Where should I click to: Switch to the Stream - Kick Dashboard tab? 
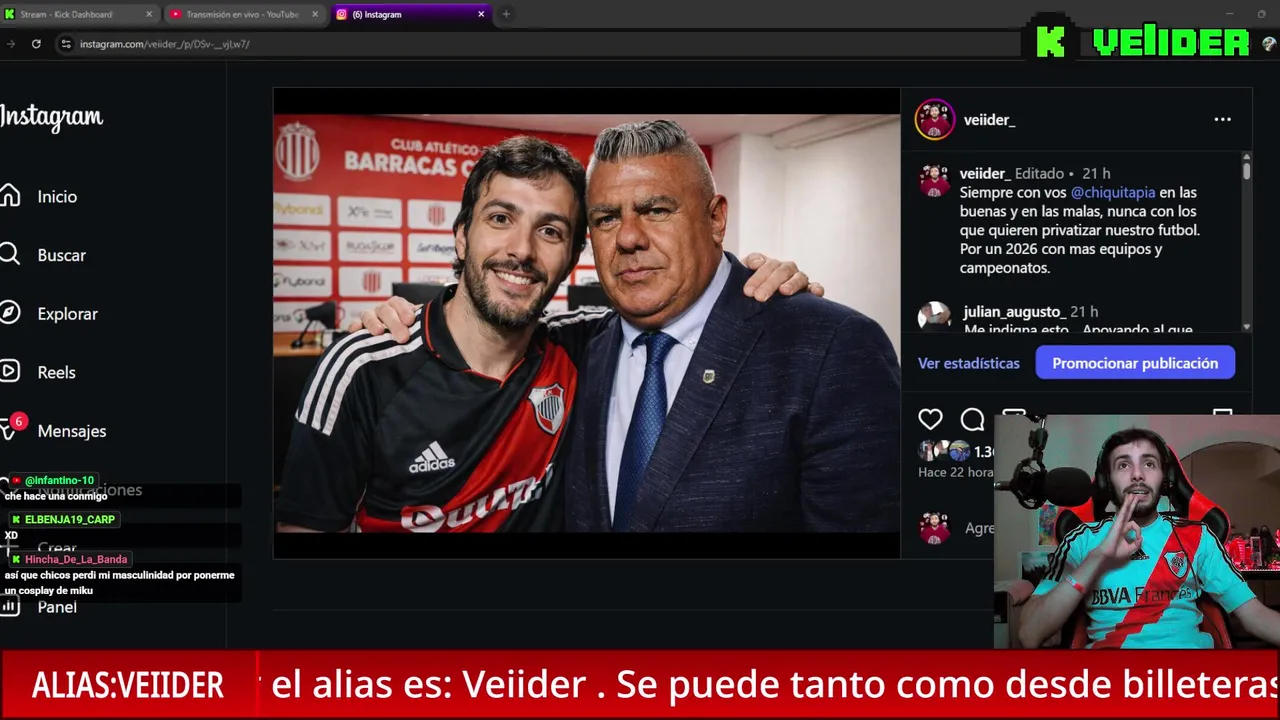[x=68, y=14]
